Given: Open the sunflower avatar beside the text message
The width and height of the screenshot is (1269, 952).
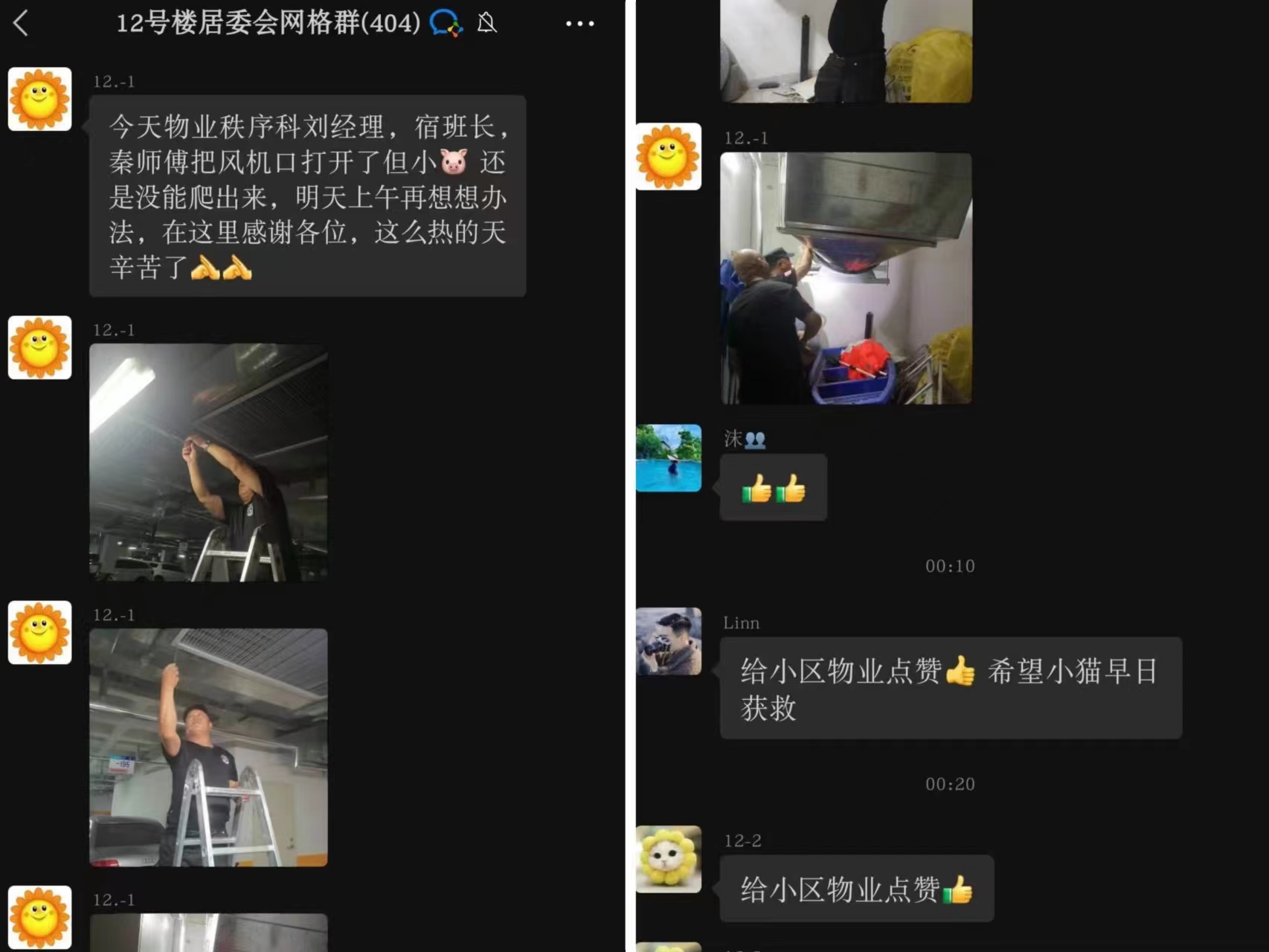Looking at the screenshot, I should point(40,100).
